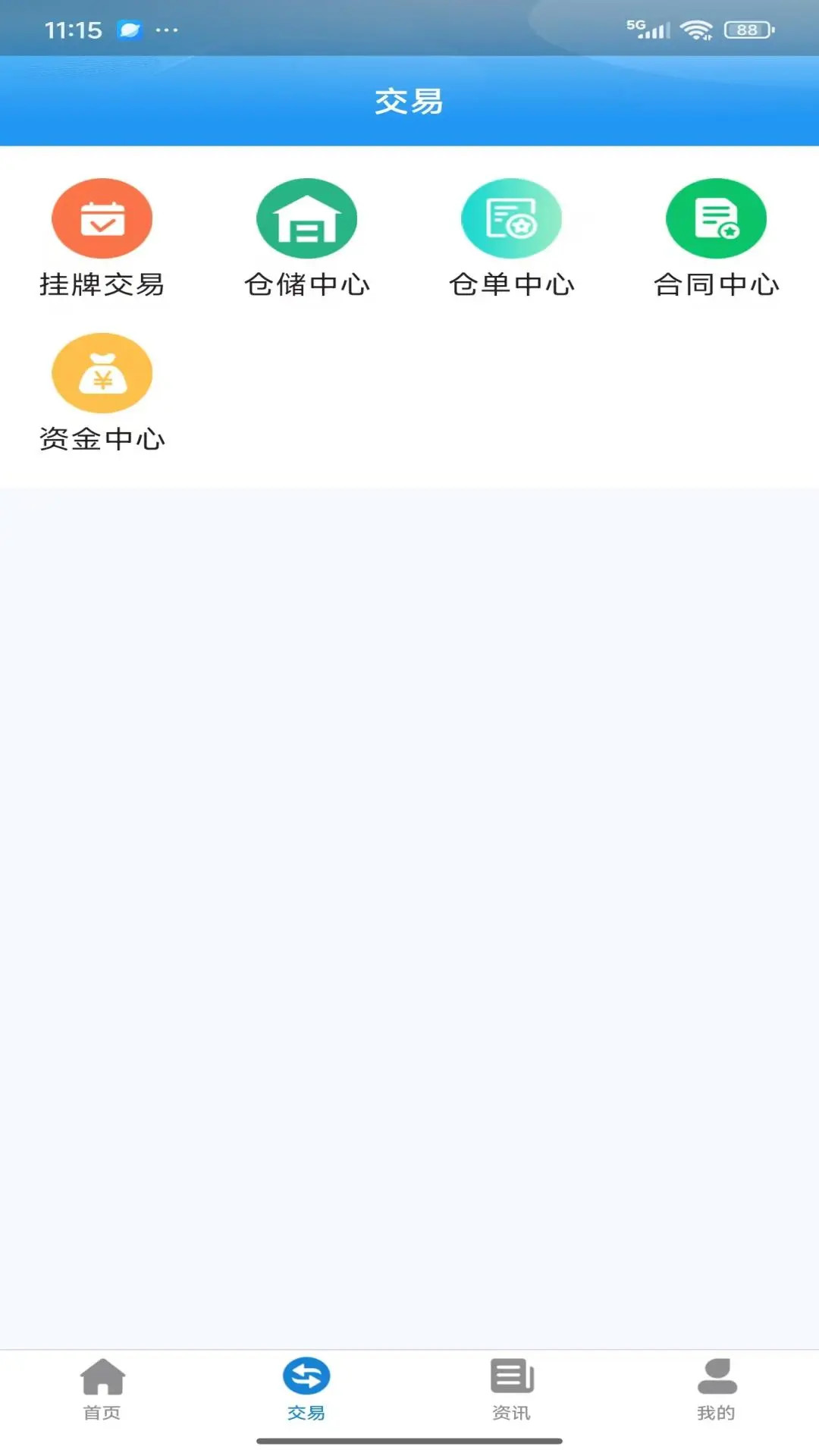Click the Wi-Fi status icon

698,30
